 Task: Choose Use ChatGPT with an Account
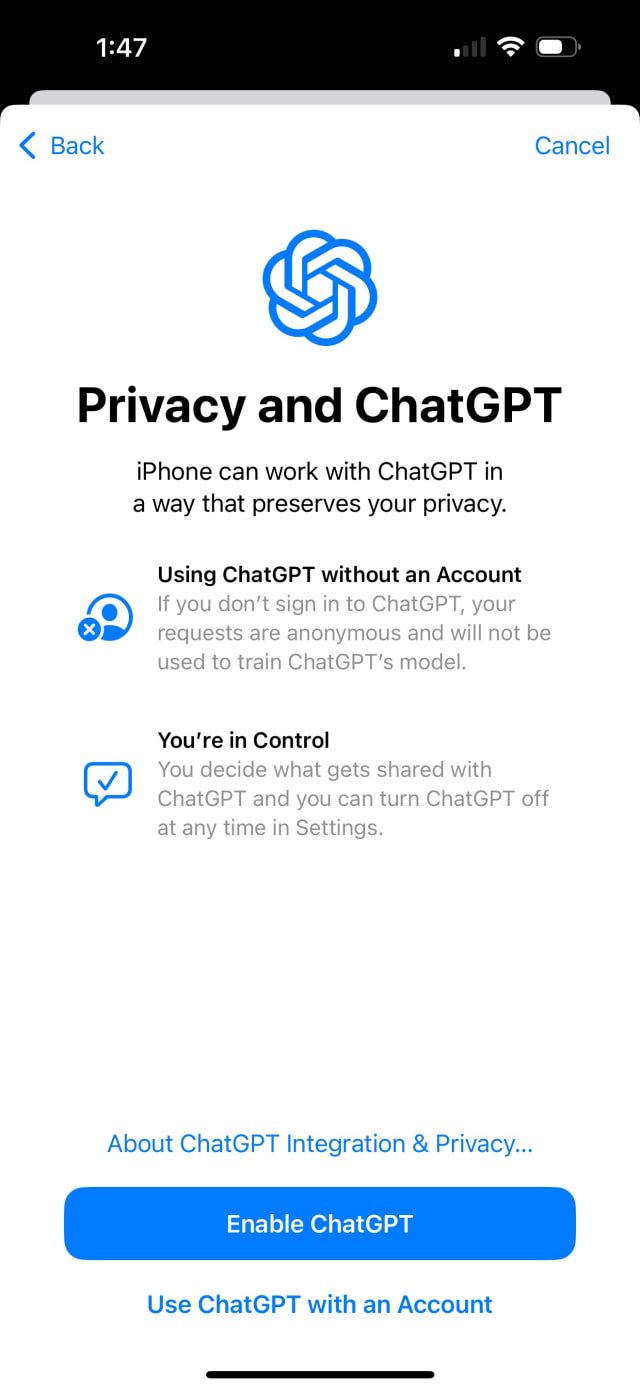click(x=320, y=1304)
